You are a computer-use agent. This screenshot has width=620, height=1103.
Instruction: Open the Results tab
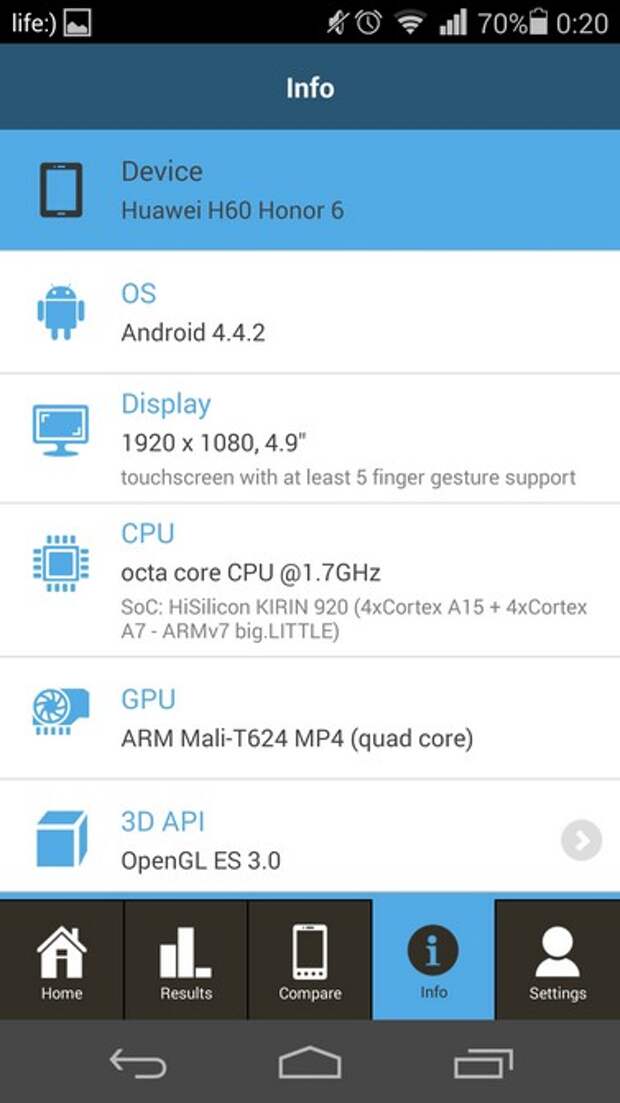coord(186,960)
